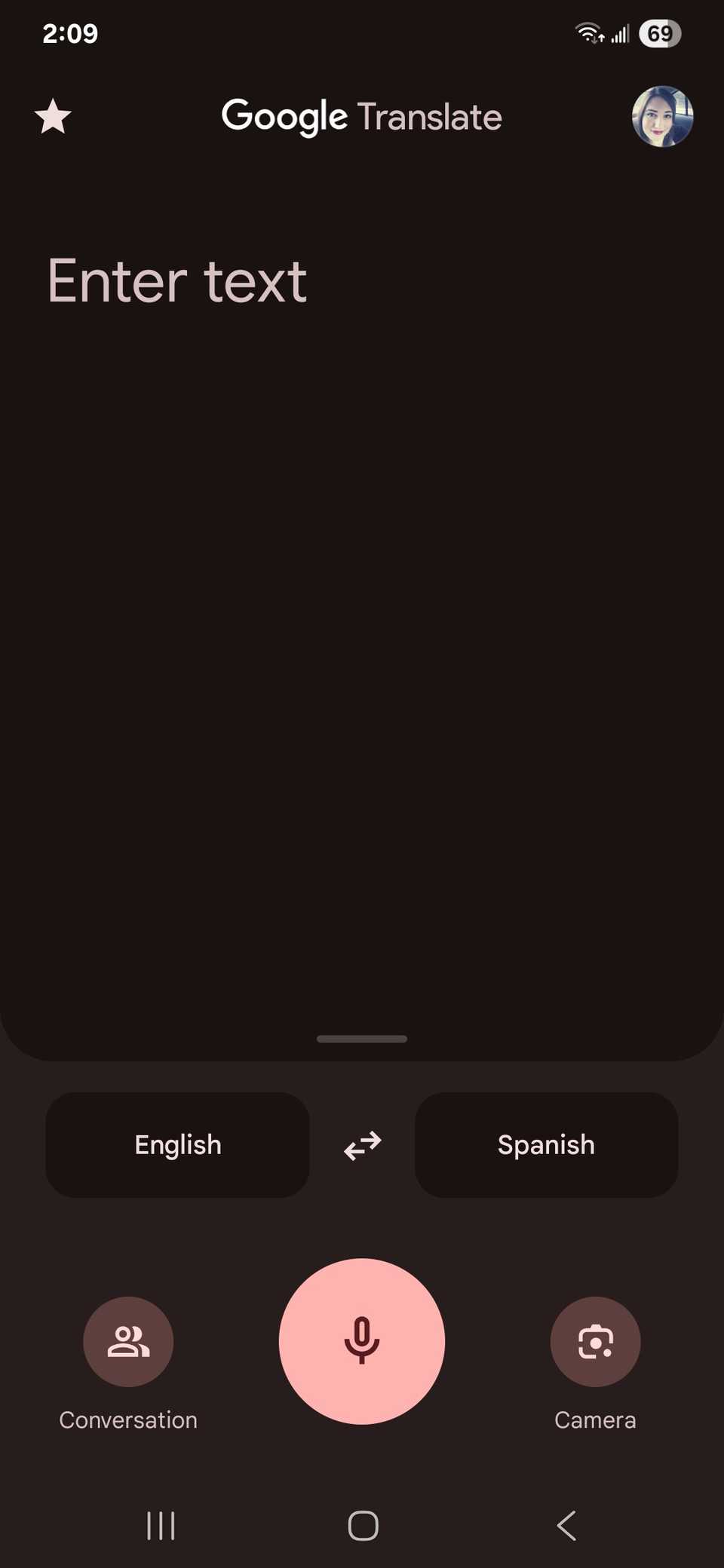Screen dimensions: 724x1568
Task: Open your Google account profile picture
Action: 661,116
